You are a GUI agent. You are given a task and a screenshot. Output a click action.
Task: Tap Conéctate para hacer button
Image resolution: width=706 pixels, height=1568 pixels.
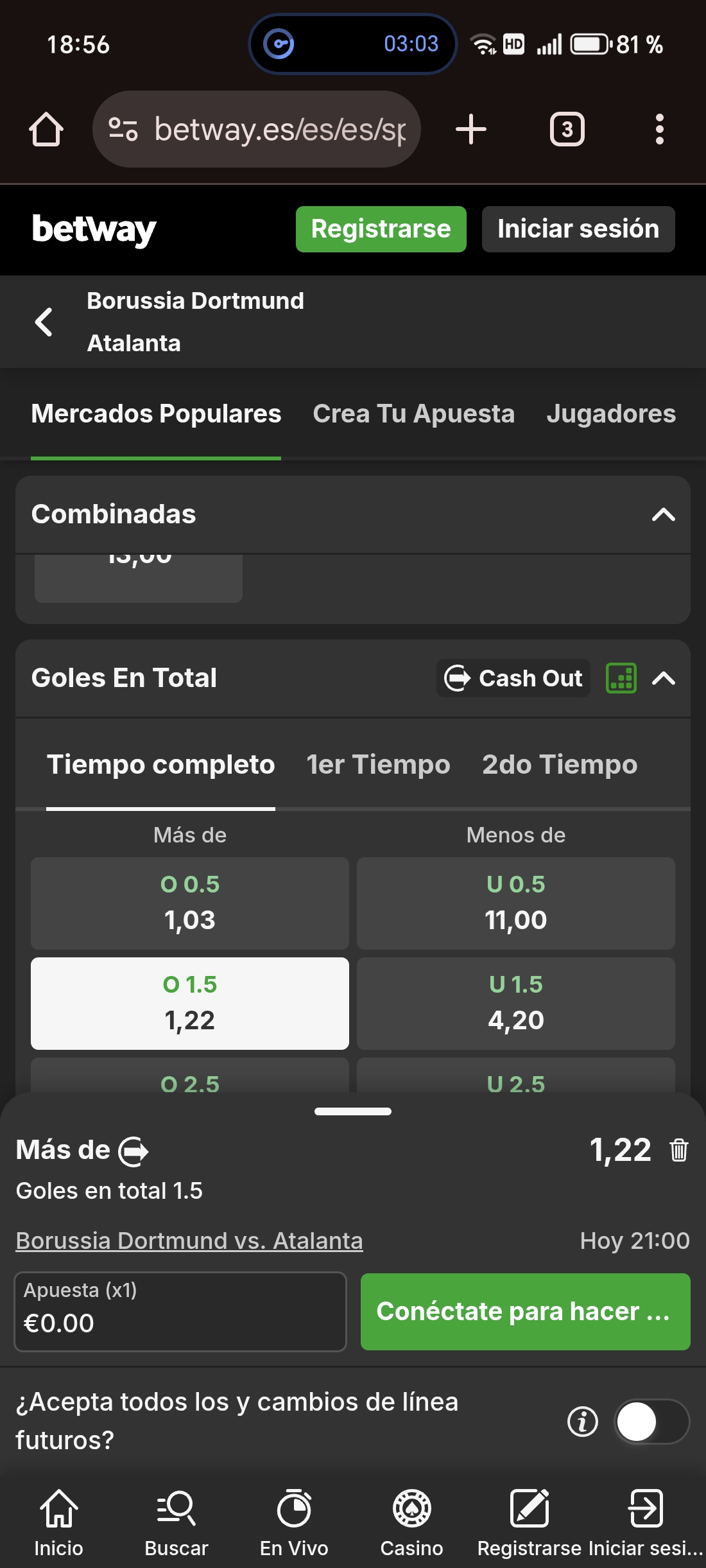coord(525,1311)
